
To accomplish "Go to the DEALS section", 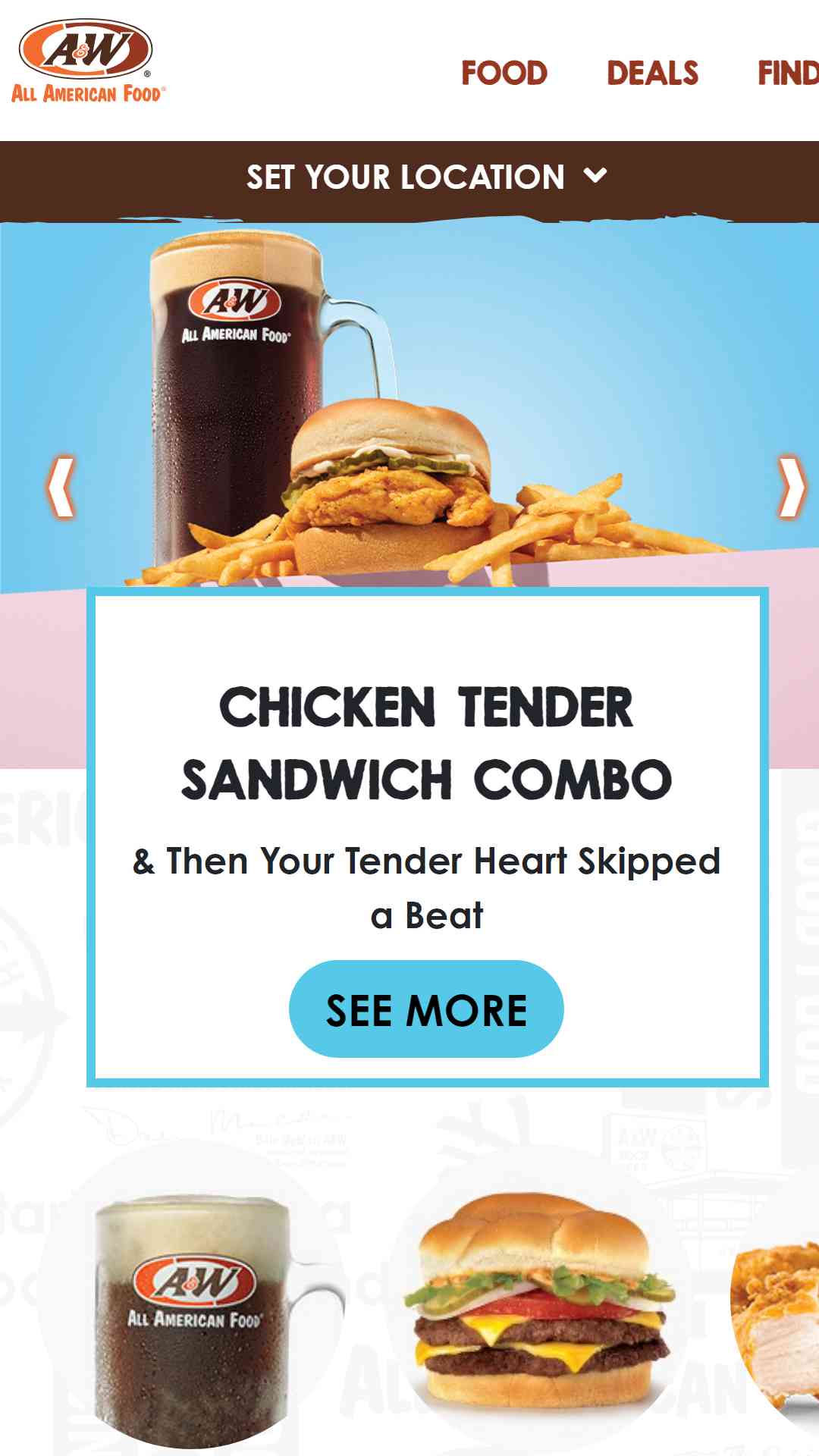I will pos(652,73).
